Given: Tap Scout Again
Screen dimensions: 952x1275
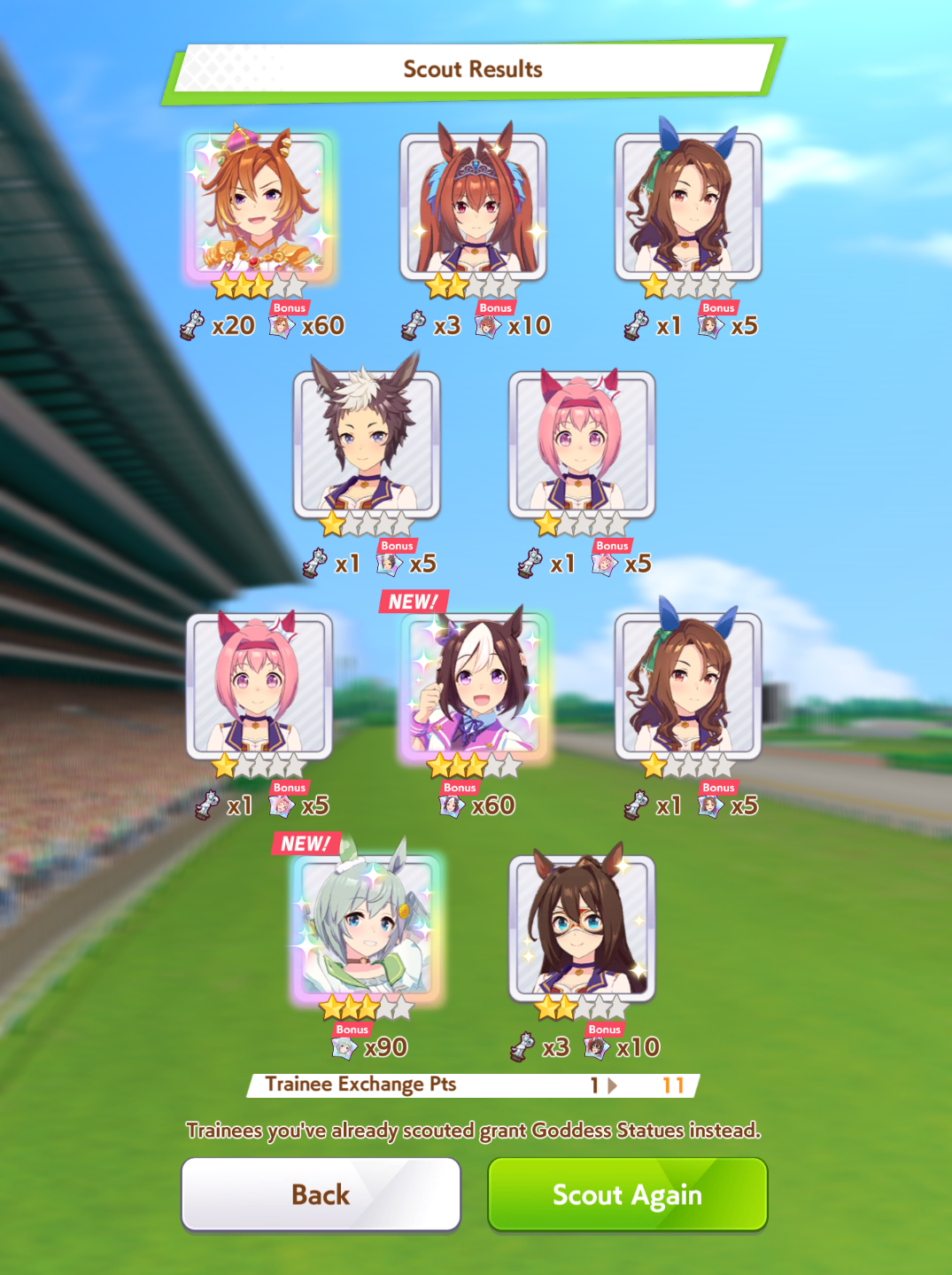Looking at the screenshot, I should [x=627, y=1193].
